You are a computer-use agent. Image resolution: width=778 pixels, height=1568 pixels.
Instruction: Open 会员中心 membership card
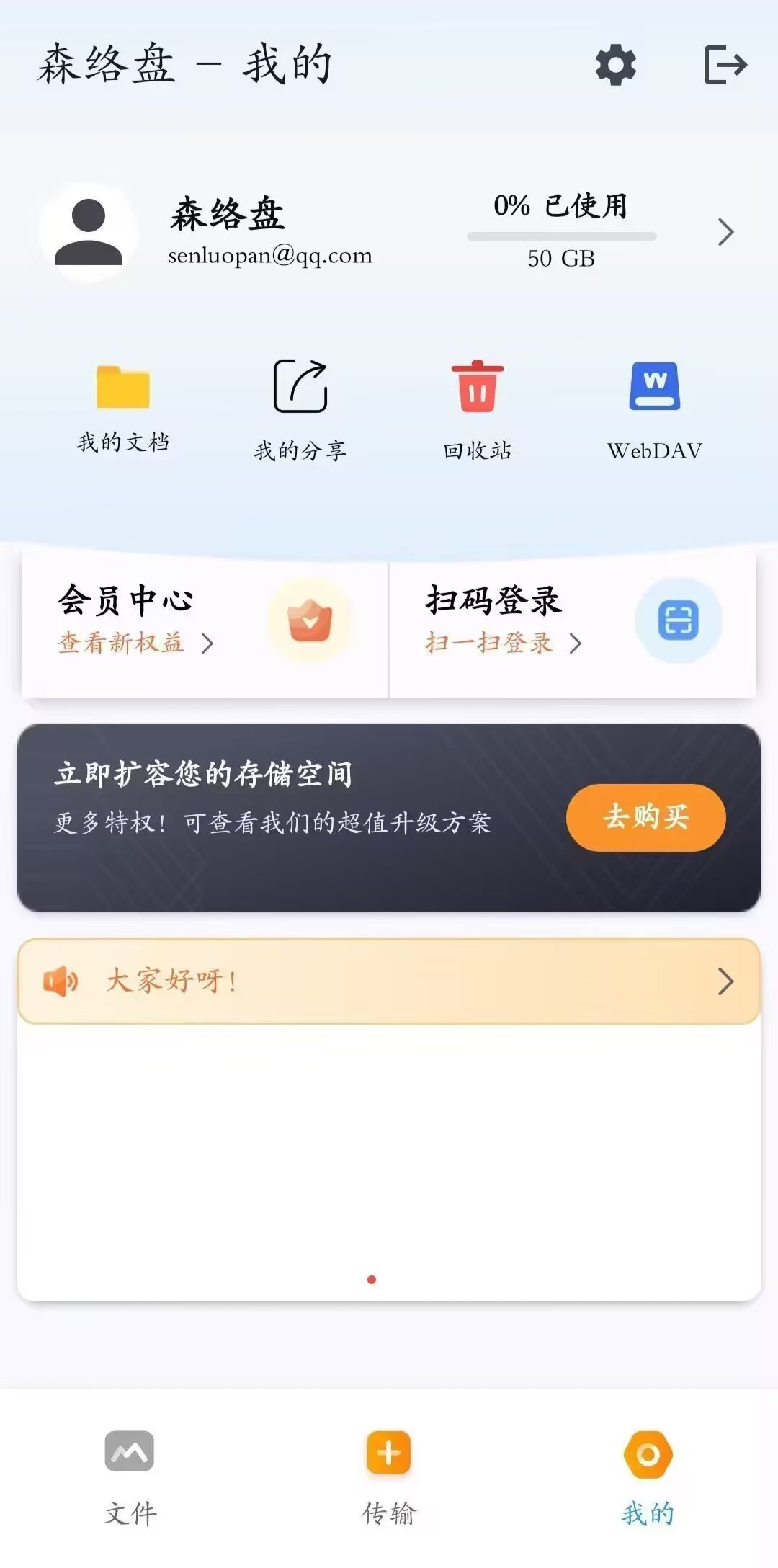[x=205, y=621]
